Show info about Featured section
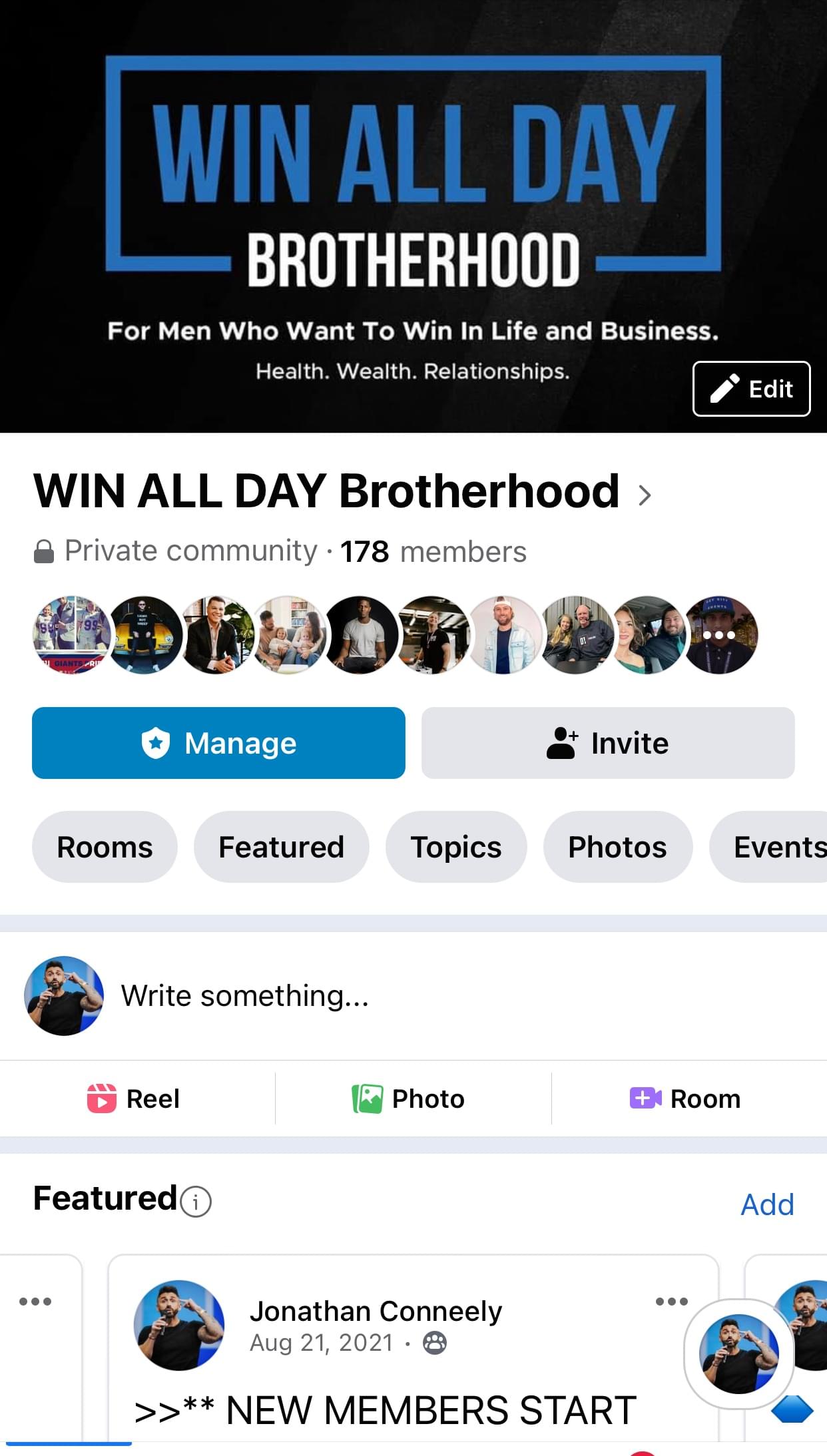The height and width of the screenshot is (1456, 827). pos(196,1202)
